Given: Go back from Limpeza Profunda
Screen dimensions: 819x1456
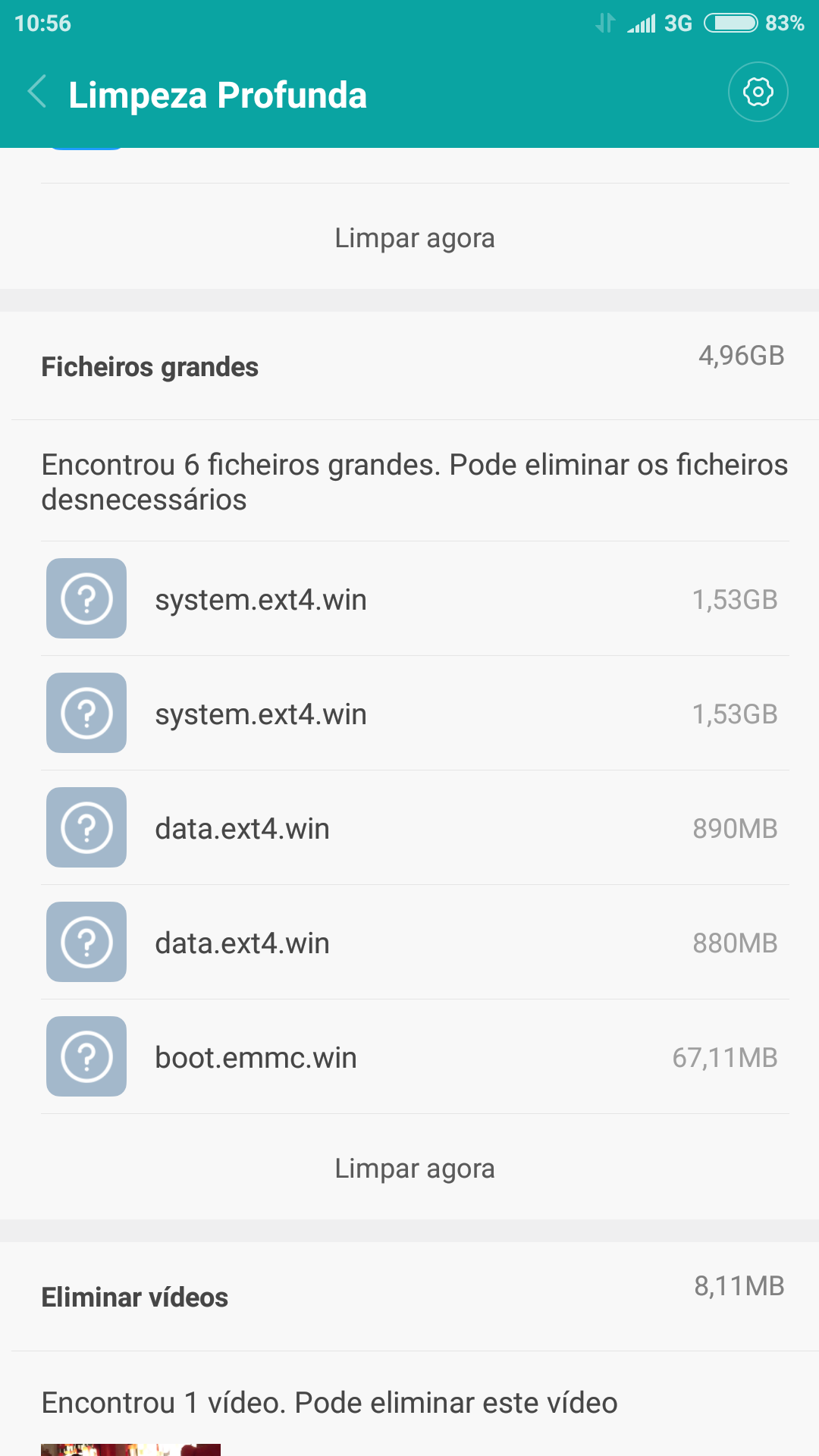Looking at the screenshot, I should (37, 93).
